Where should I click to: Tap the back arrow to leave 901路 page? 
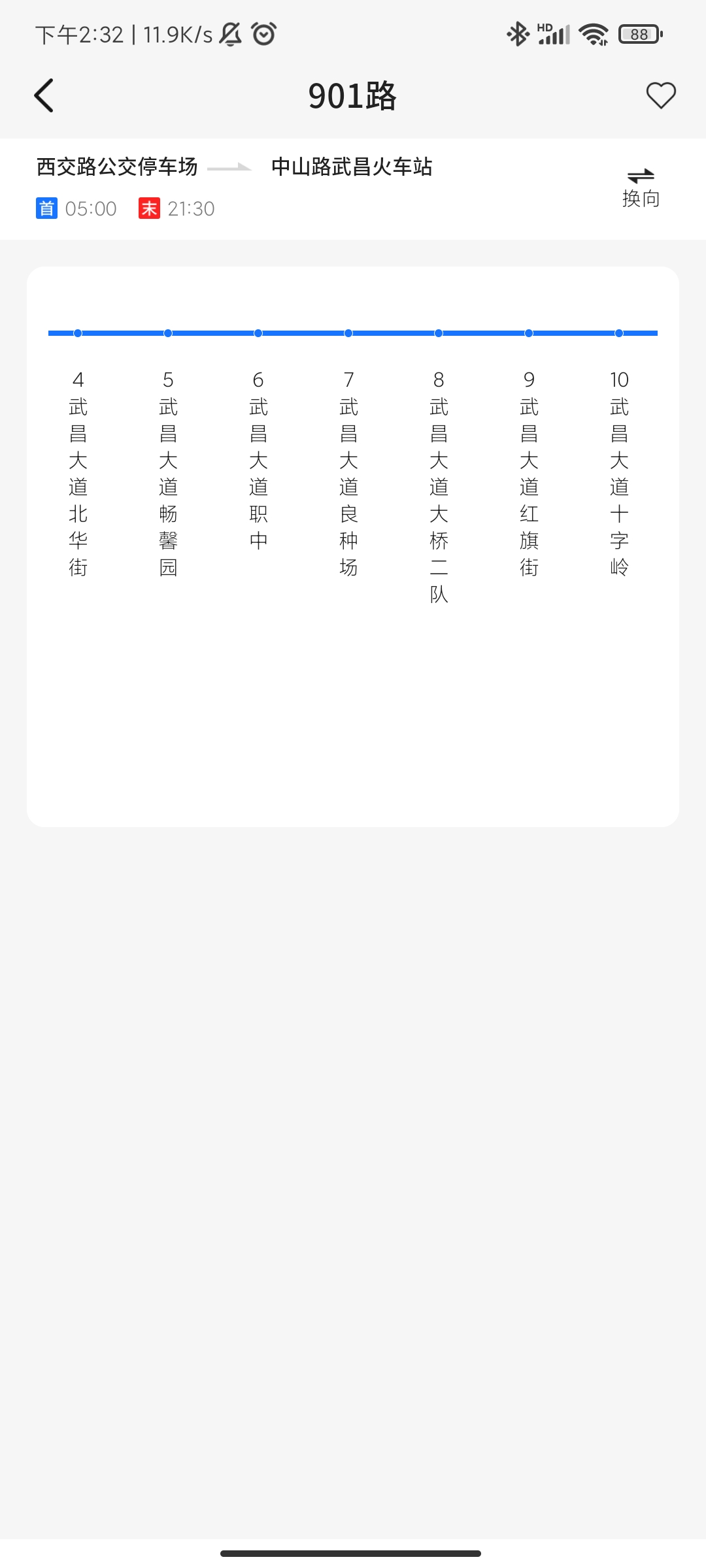pos(43,95)
